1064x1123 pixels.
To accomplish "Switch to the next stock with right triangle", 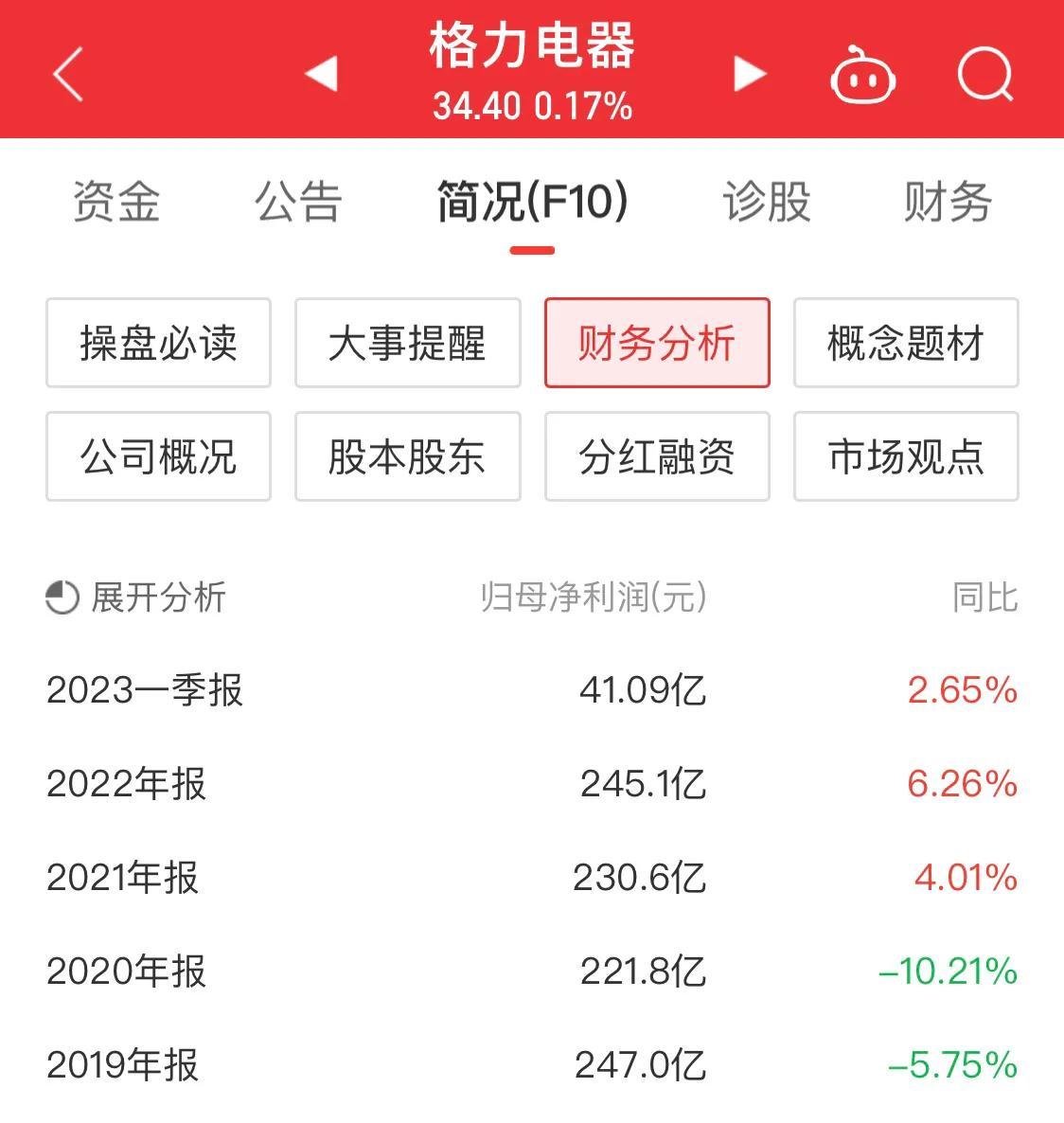I will (x=750, y=73).
